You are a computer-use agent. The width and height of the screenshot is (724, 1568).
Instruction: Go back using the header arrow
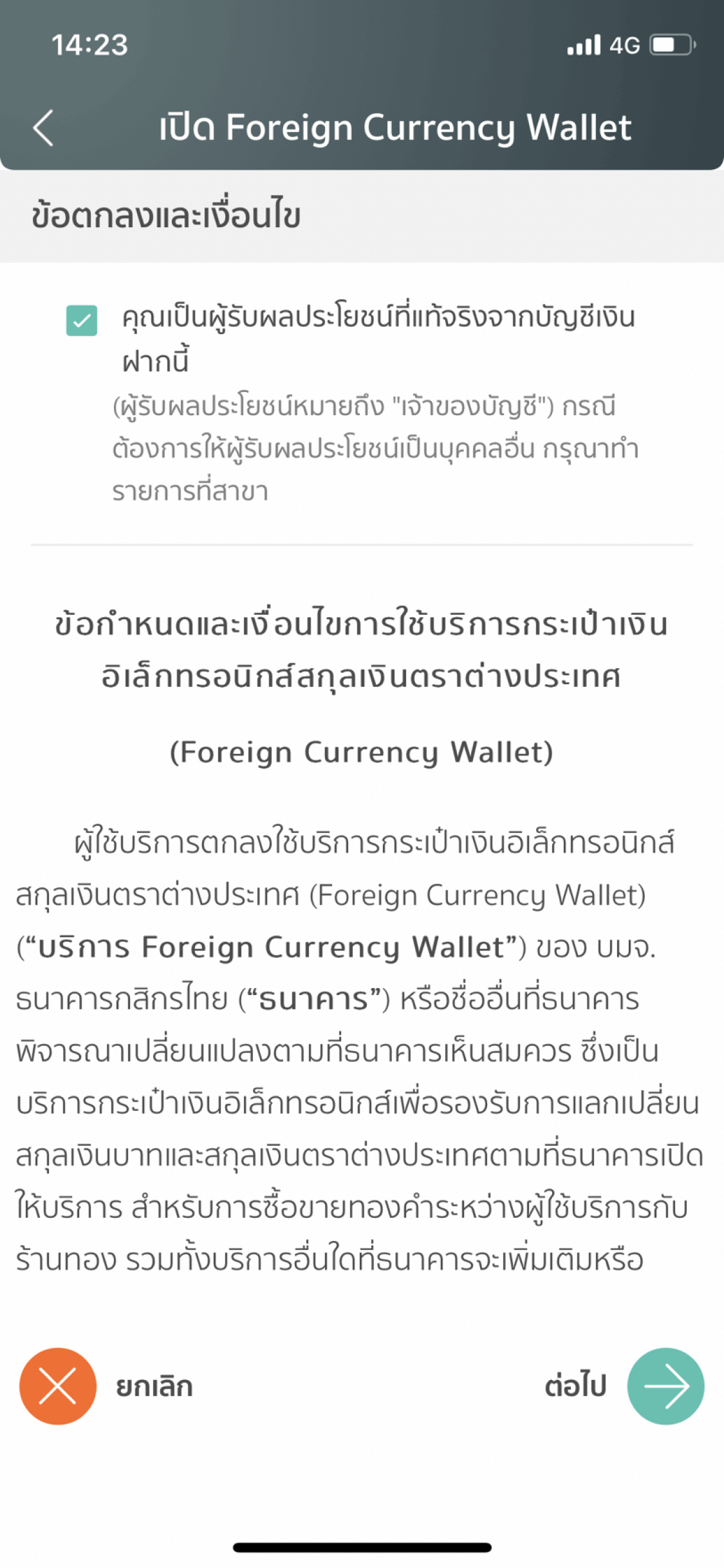(x=44, y=127)
